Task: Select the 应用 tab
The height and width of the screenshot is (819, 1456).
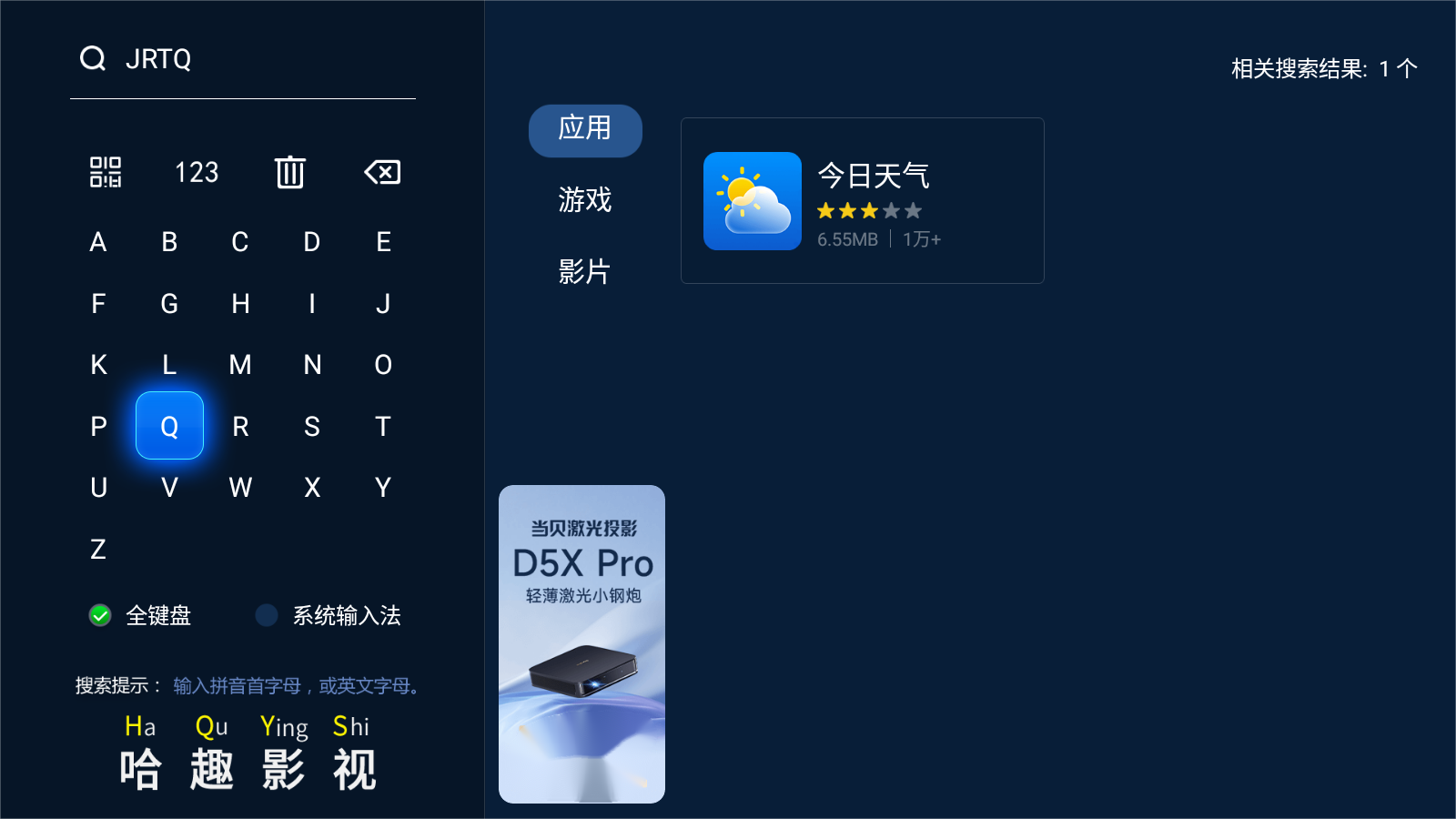Action: (x=584, y=130)
